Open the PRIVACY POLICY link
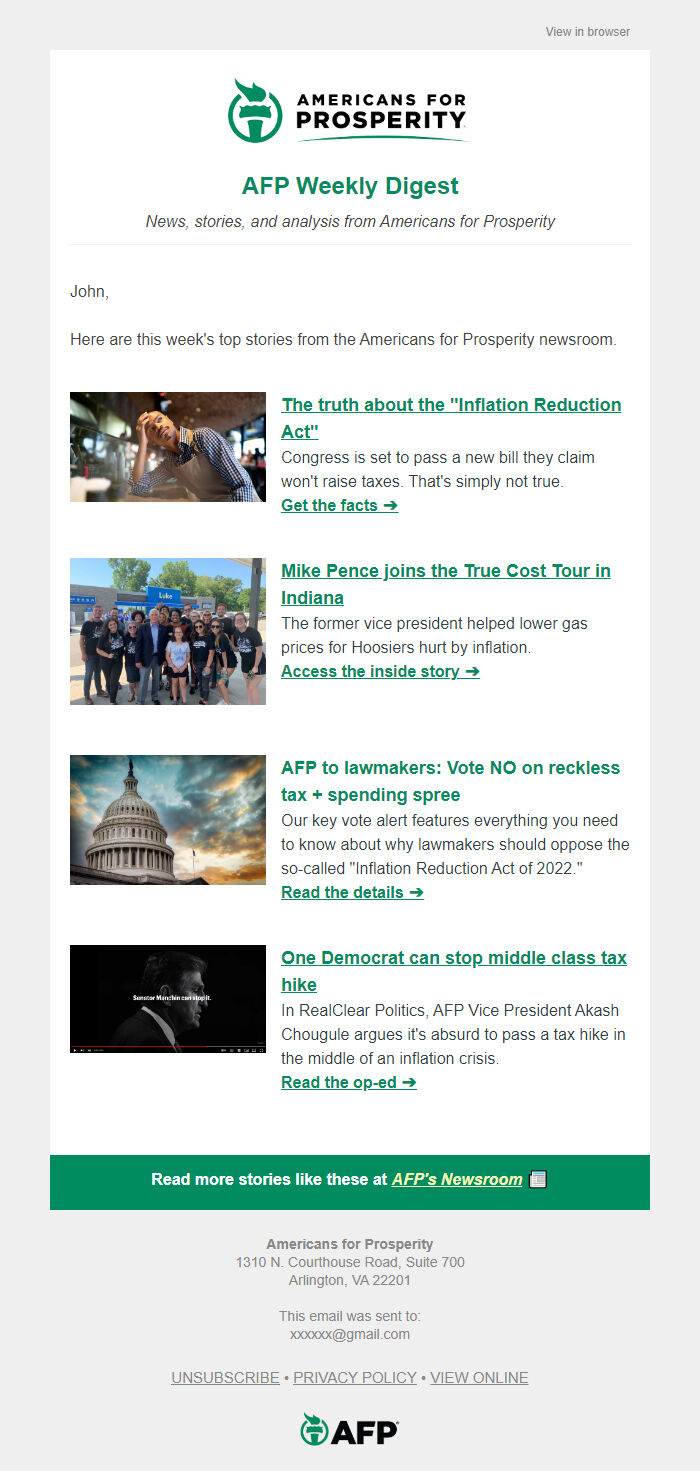 point(355,1378)
